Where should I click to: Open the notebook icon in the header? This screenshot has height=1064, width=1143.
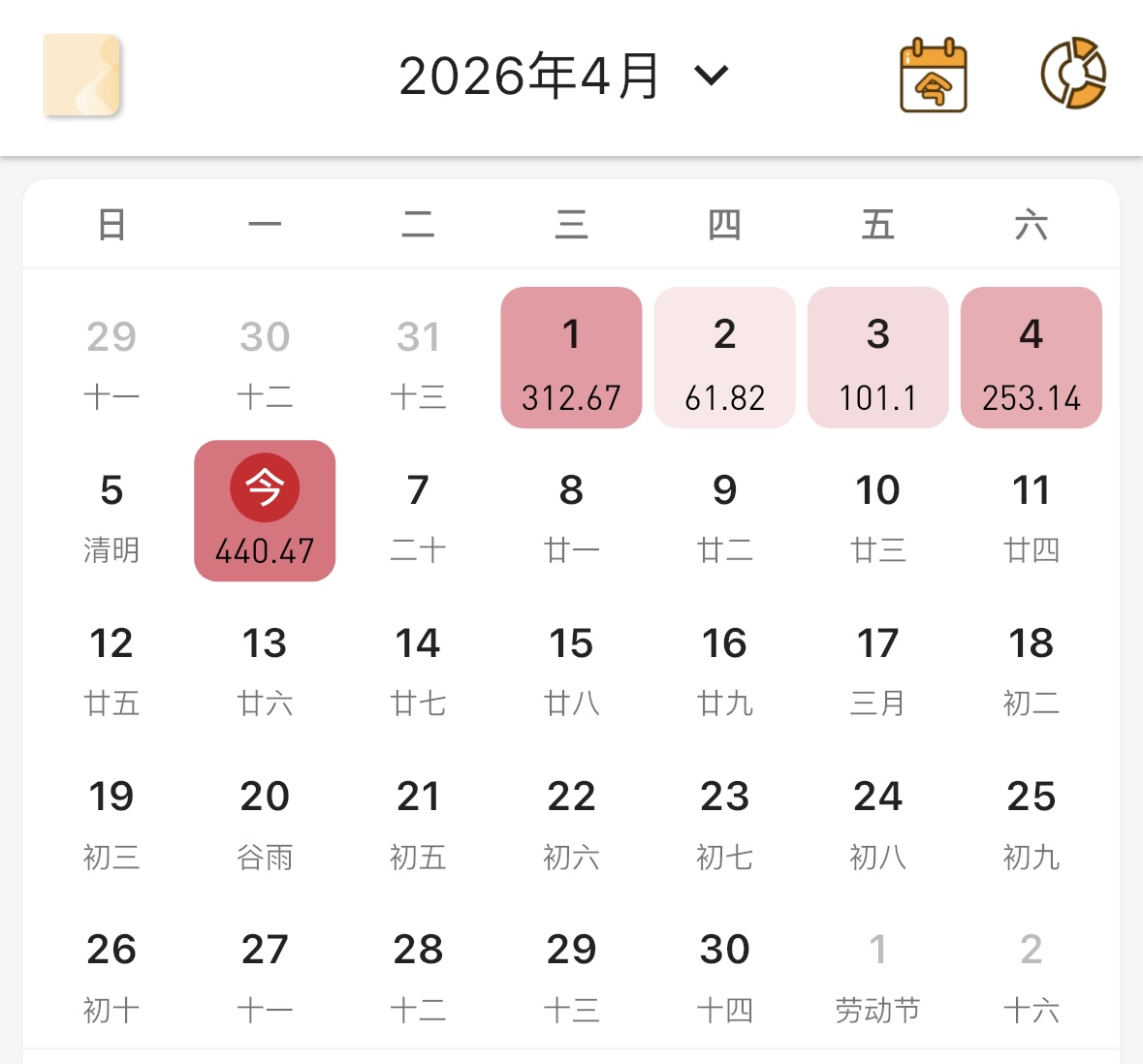81,76
